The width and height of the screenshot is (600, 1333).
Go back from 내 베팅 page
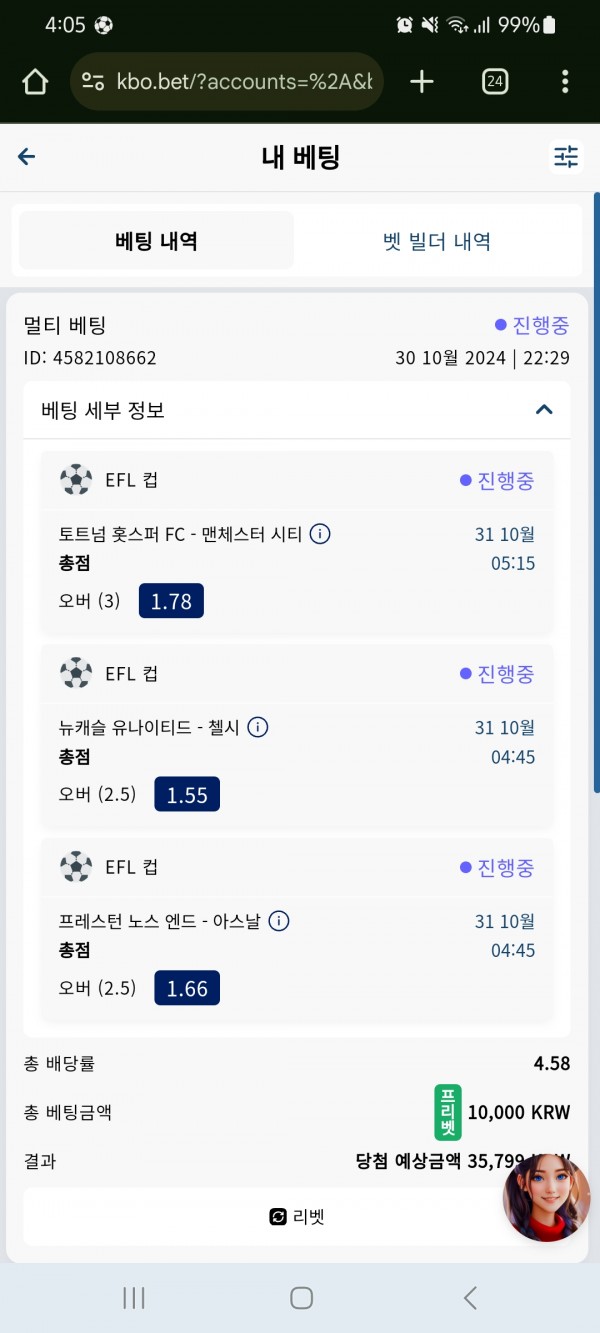(x=27, y=157)
